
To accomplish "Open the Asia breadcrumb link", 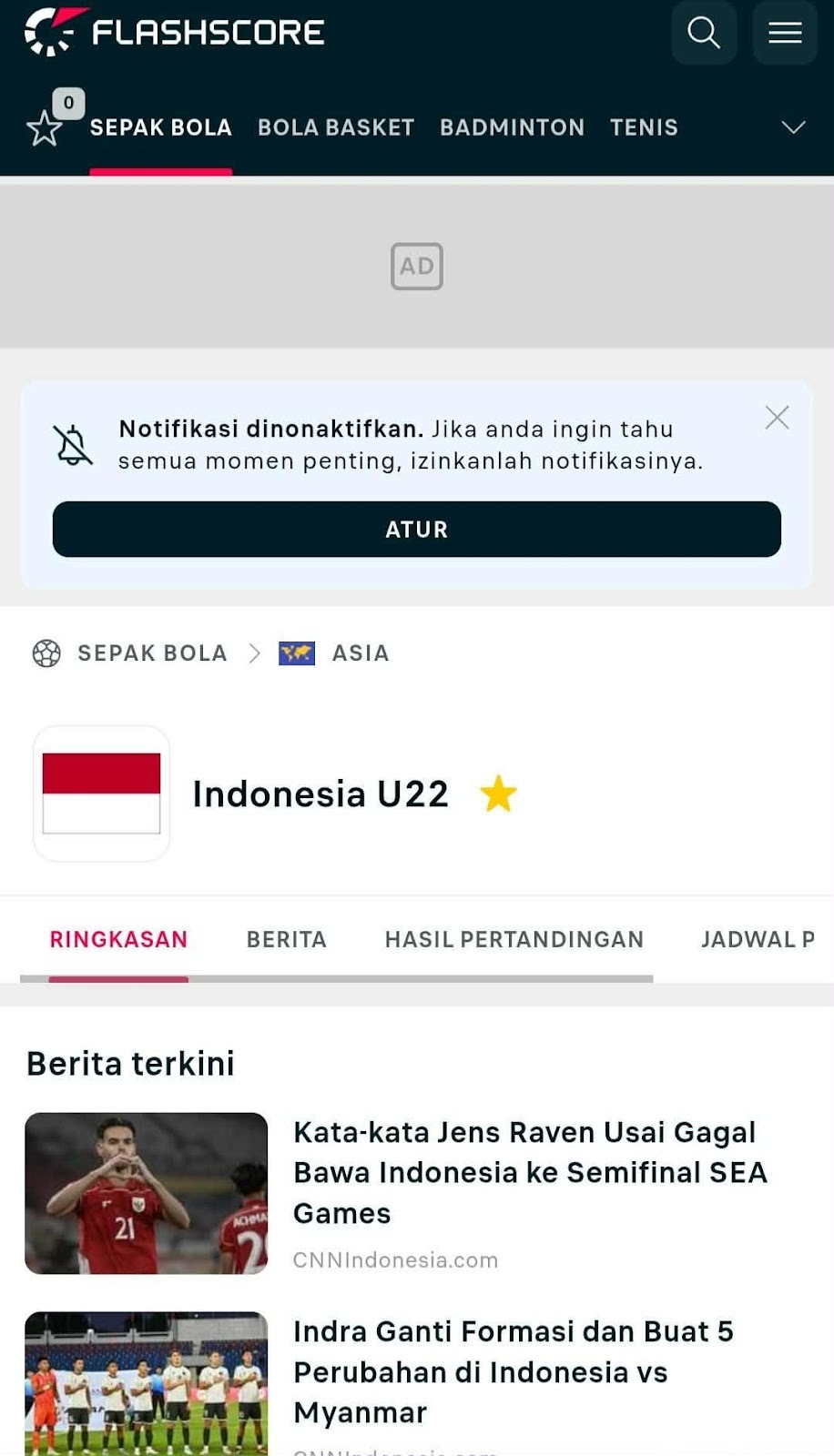I will coord(359,653).
